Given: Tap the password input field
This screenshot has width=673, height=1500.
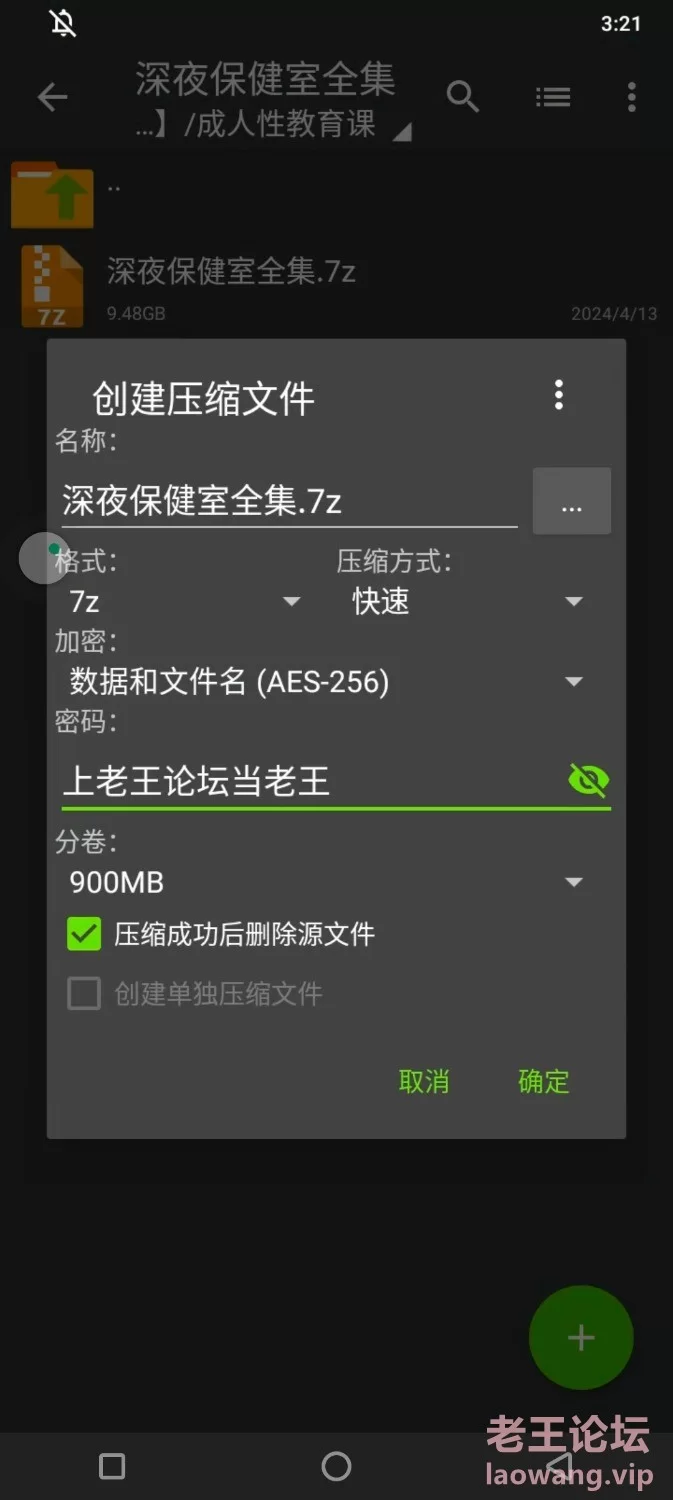Looking at the screenshot, I should 312,780.
